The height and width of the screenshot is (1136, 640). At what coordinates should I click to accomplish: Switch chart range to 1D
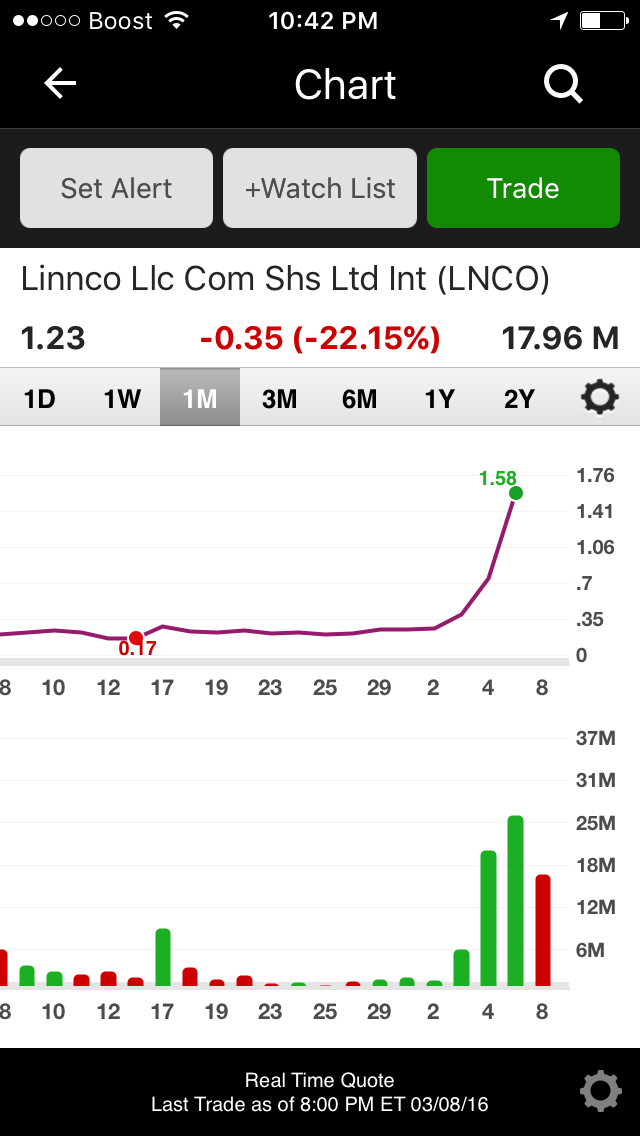click(x=39, y=399)
